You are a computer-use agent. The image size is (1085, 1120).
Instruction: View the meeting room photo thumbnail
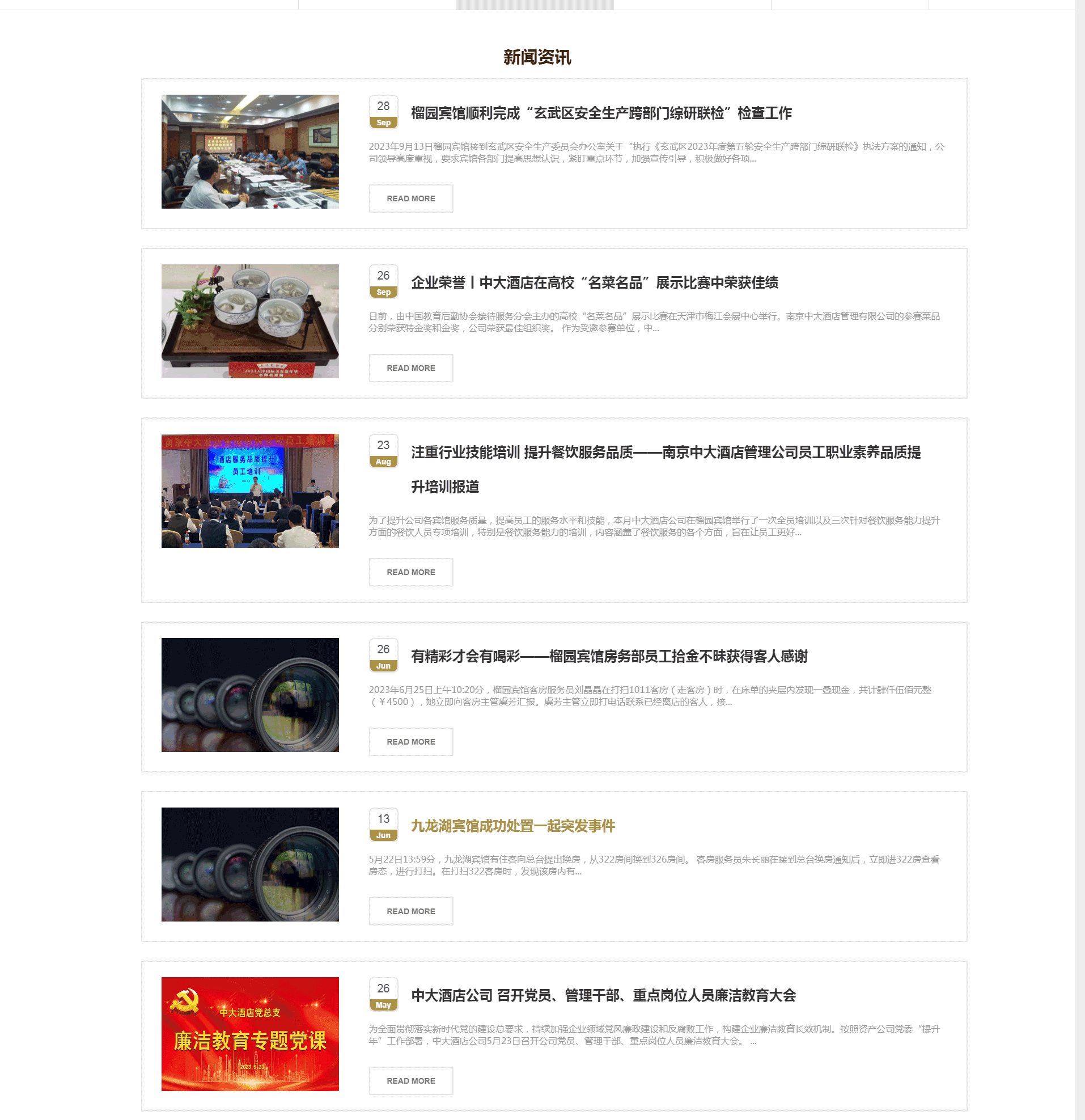[x=249, y=151]
